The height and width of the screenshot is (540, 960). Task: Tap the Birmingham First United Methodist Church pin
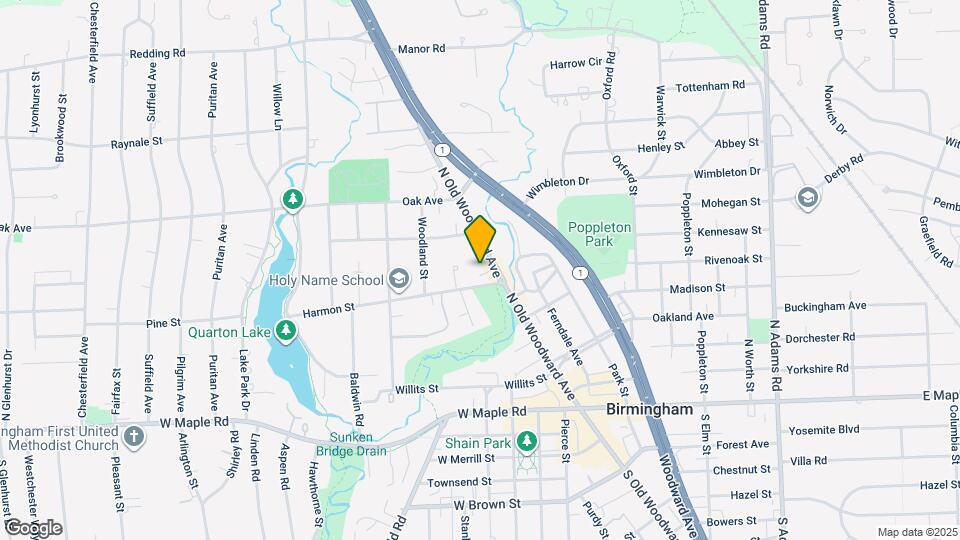133,437
